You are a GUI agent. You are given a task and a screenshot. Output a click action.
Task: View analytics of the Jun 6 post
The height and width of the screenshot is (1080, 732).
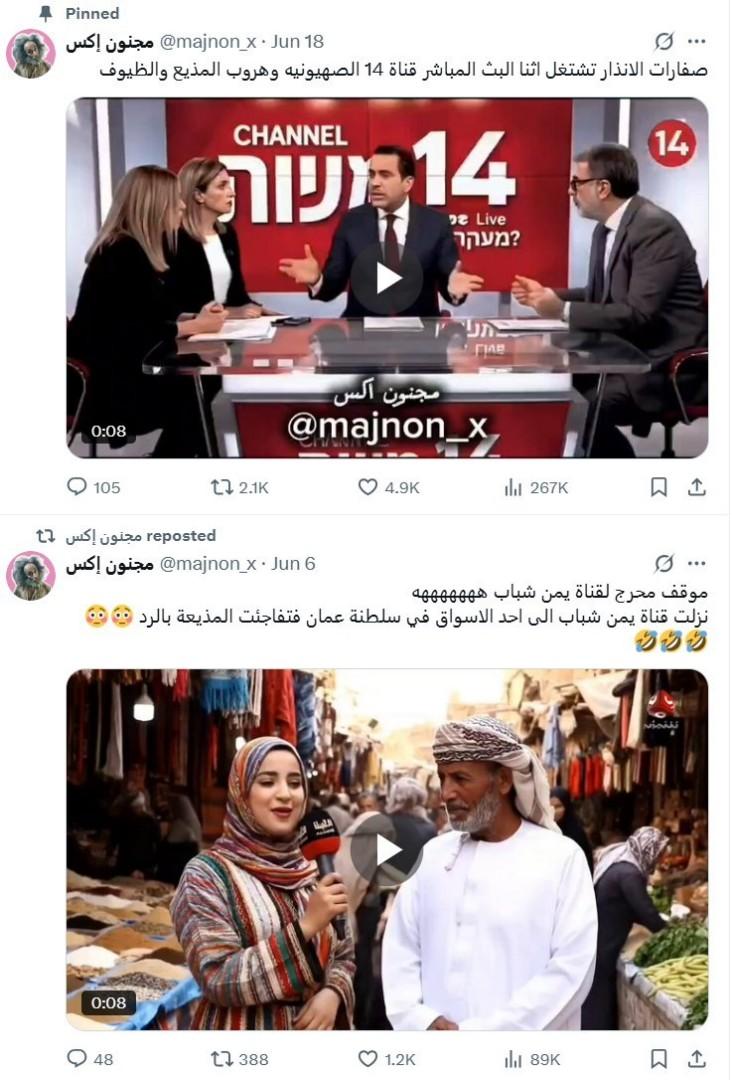tap(513, 1059)
